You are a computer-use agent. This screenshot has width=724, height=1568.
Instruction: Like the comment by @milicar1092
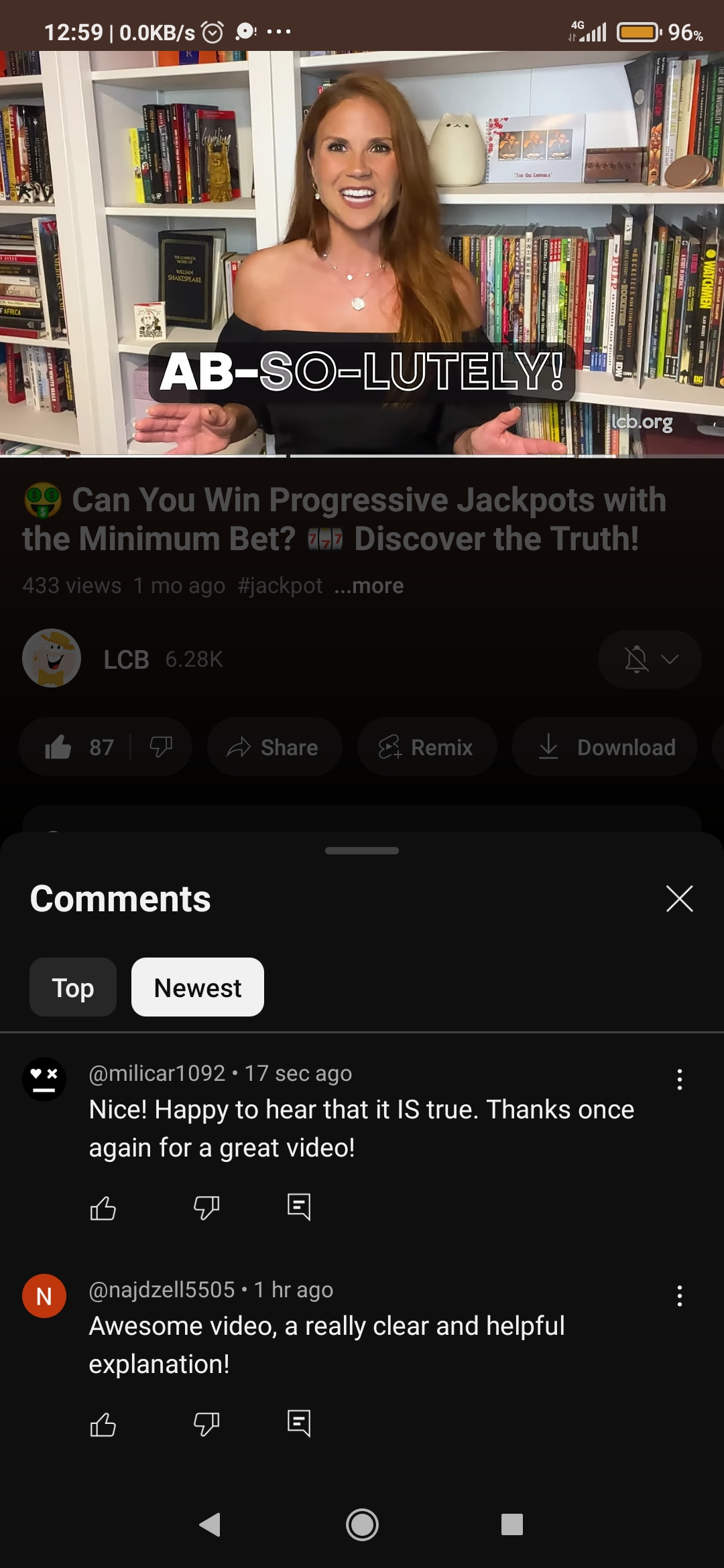pyautogui.click(x=103, y=1208)
